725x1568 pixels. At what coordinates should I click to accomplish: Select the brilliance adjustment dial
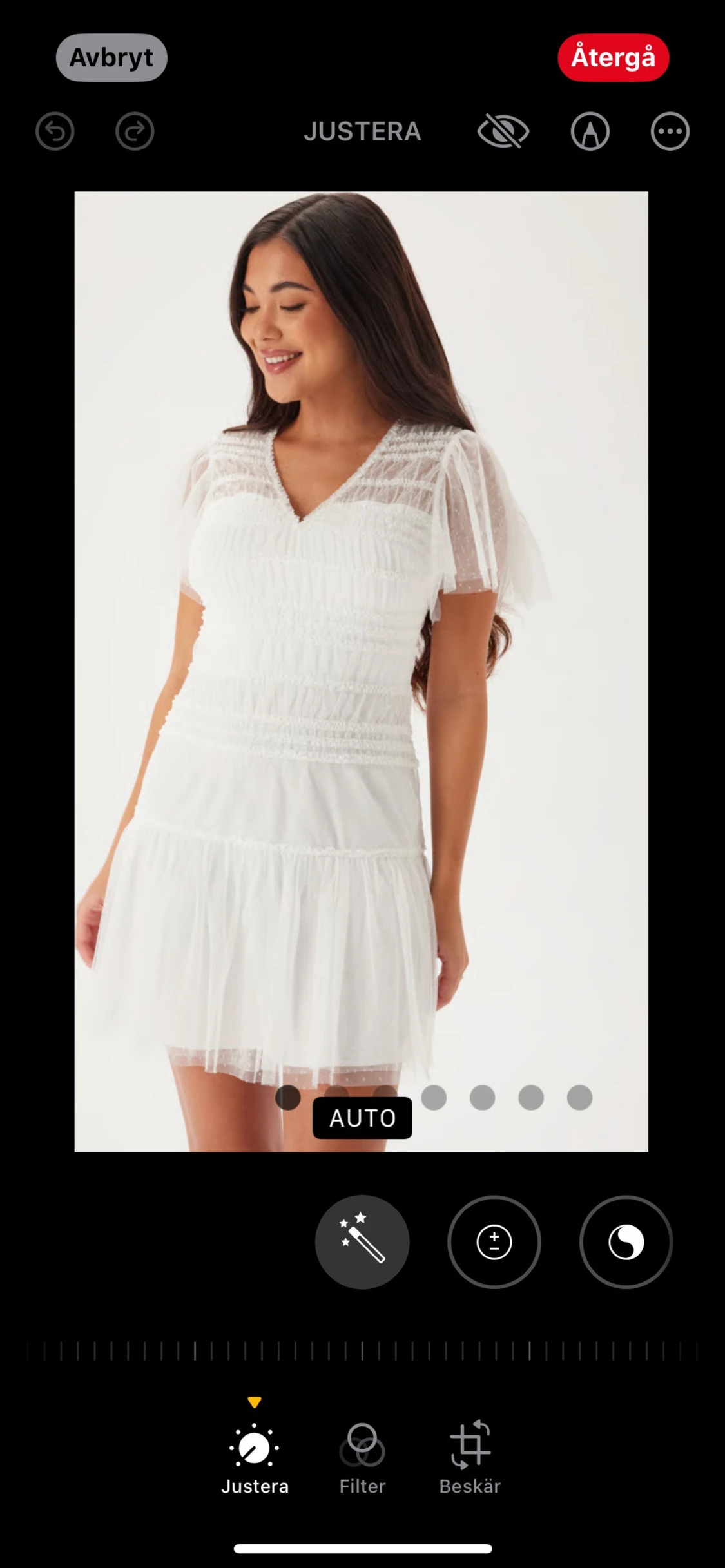click(x=626, y=1242)
